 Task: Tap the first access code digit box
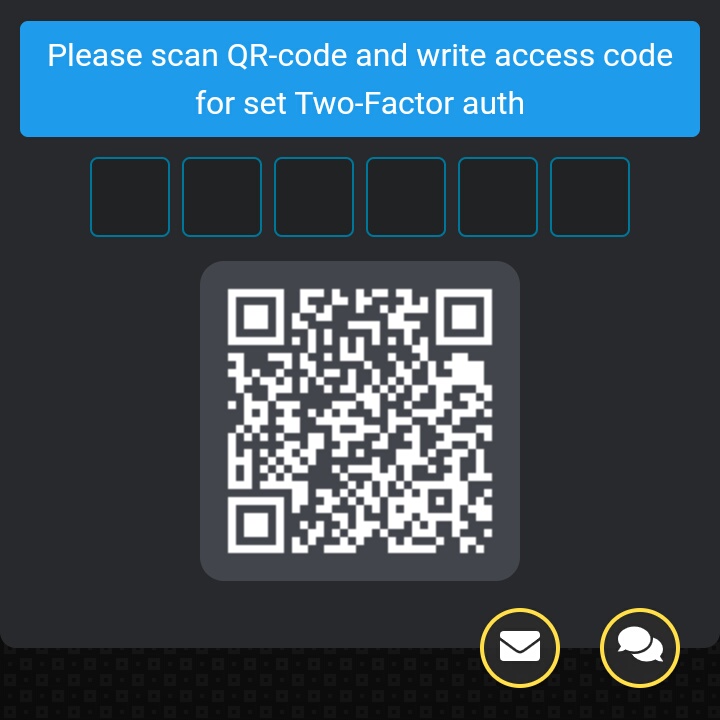click(130, 197)
